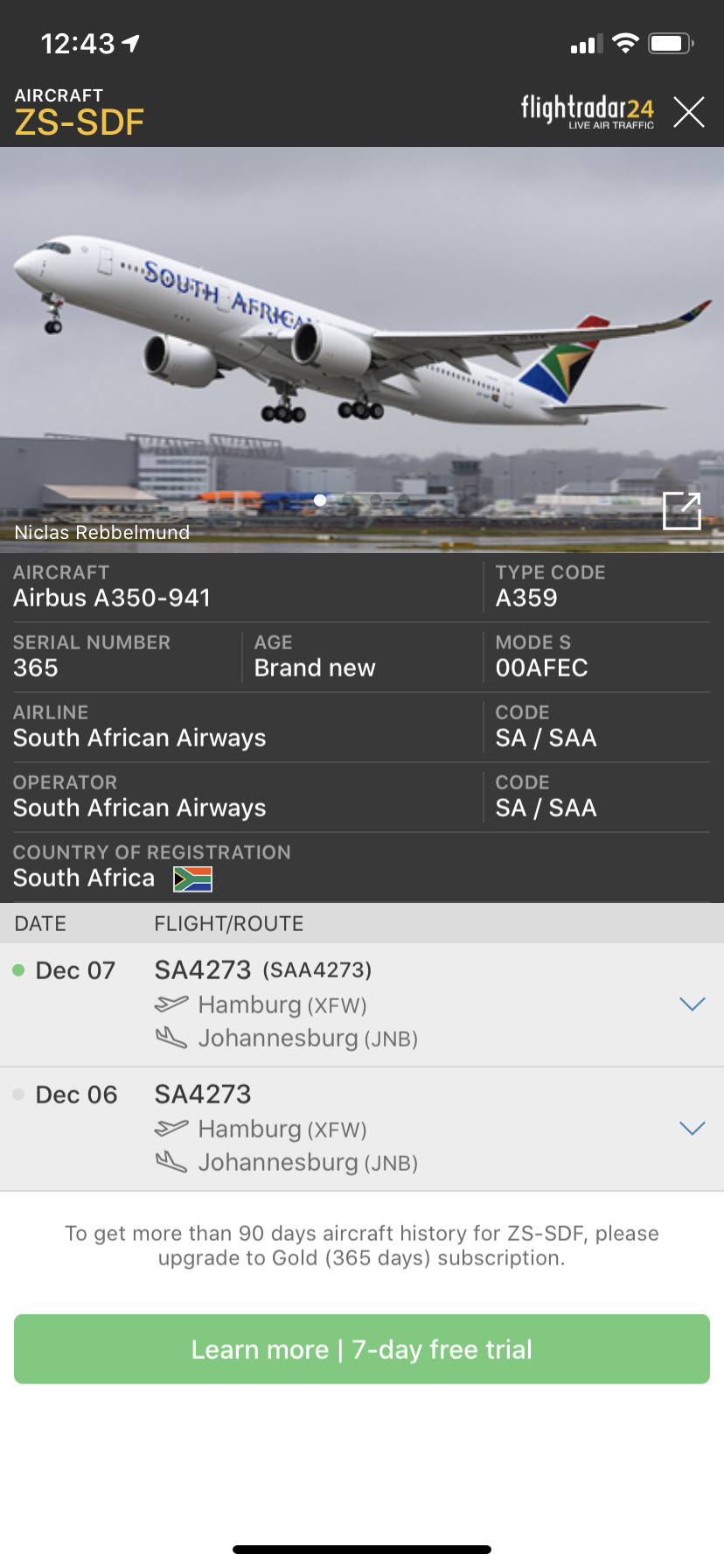The image size is (724, 1568).
Task: Expand the Dec 06 SA4273 flight details
Action: coord(692,1128)
